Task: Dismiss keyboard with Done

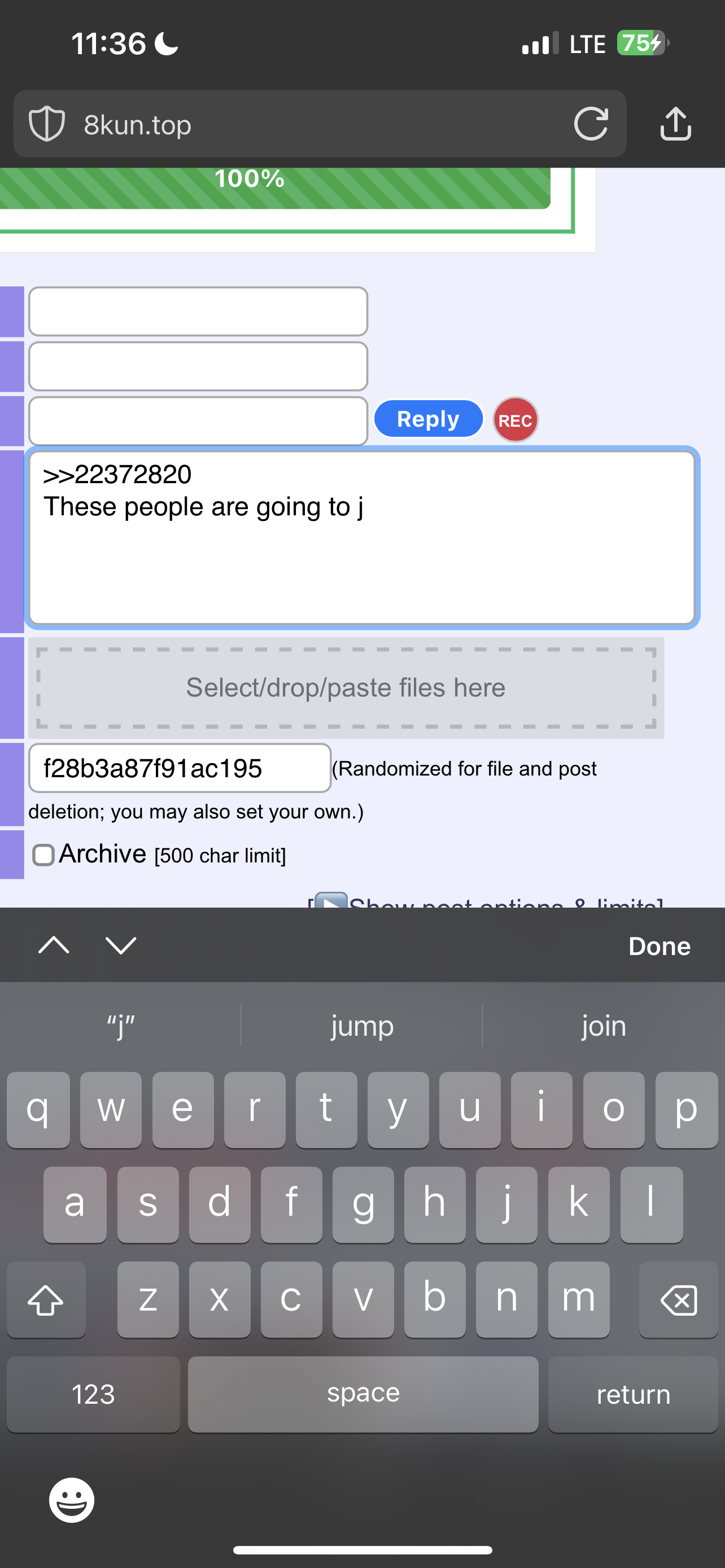Action: (x=660, y=946)
